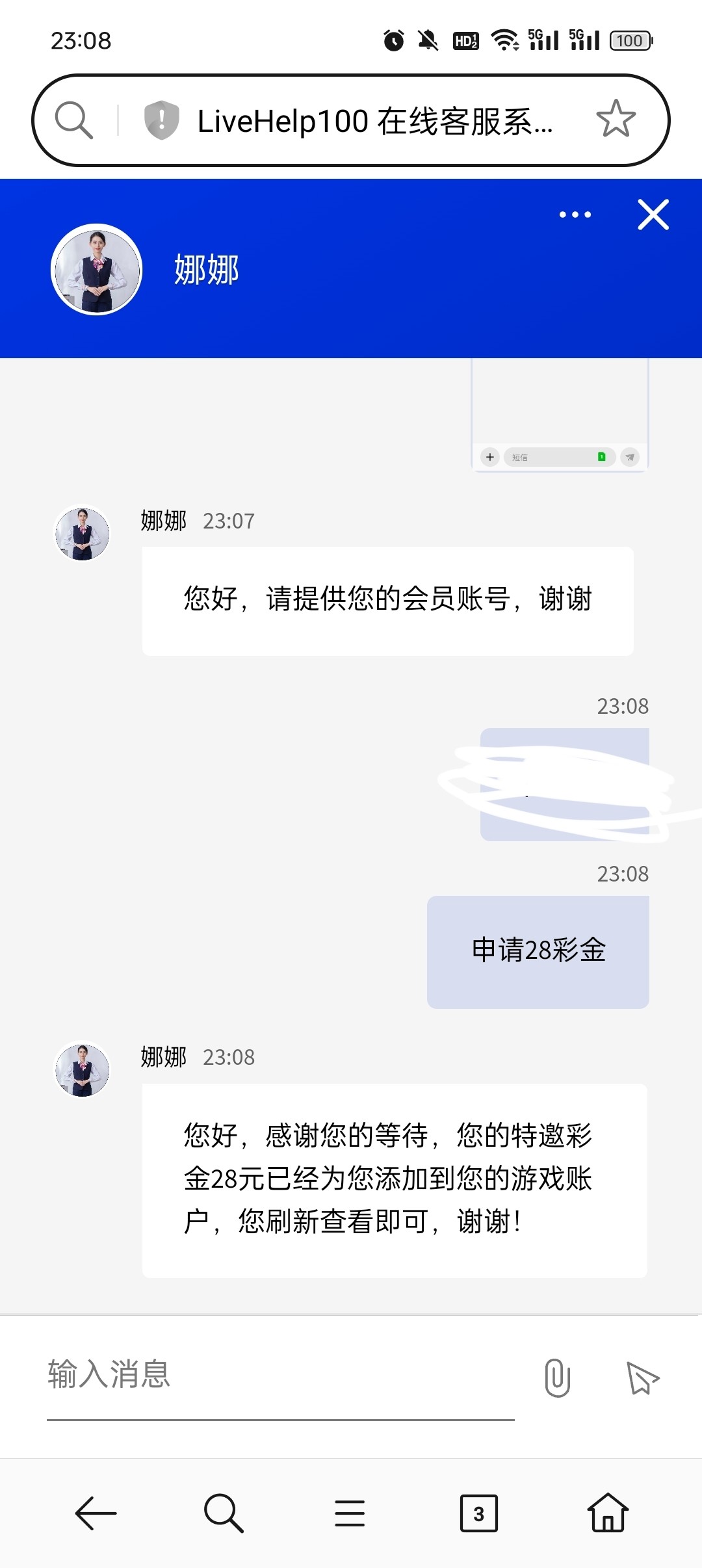
Task: View the 3 open browser tabs
Action: (479, 1513)
